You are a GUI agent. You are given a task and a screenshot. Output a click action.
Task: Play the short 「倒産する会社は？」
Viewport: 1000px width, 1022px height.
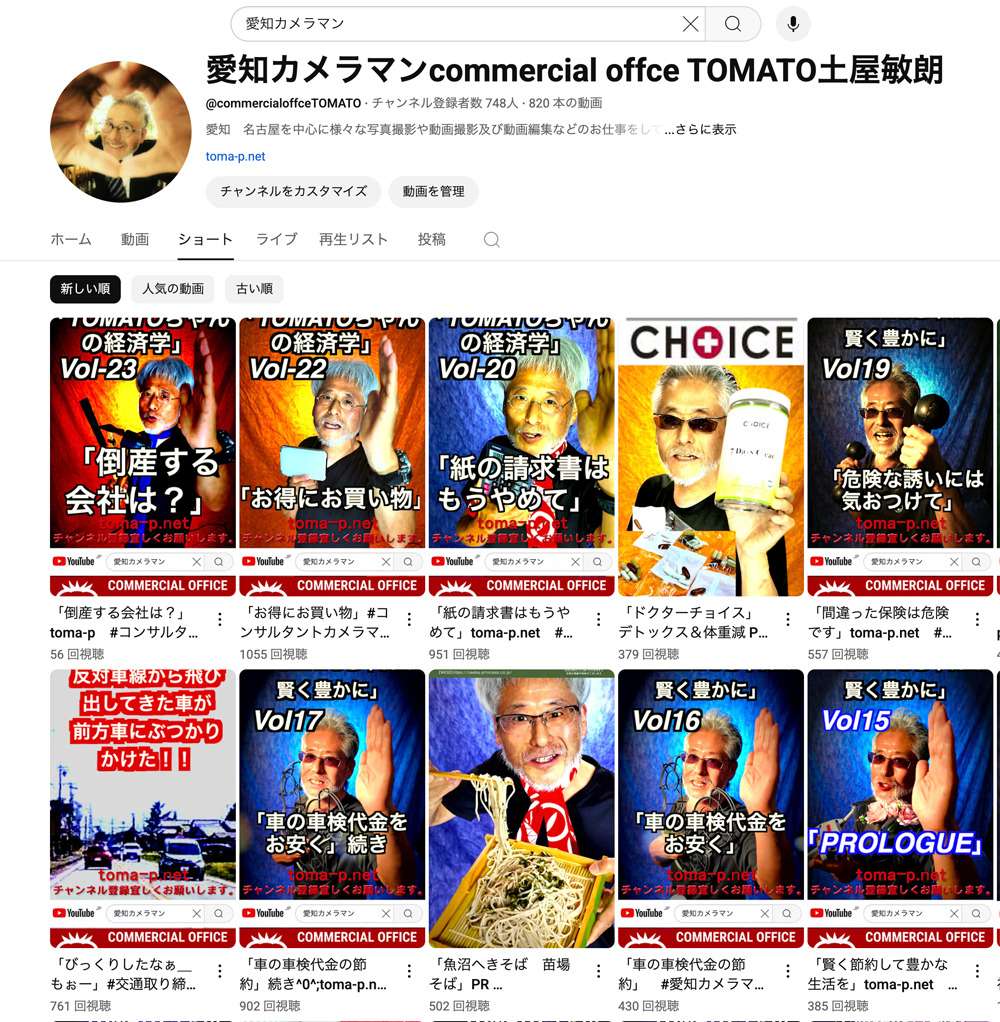[x=142, y=456]
